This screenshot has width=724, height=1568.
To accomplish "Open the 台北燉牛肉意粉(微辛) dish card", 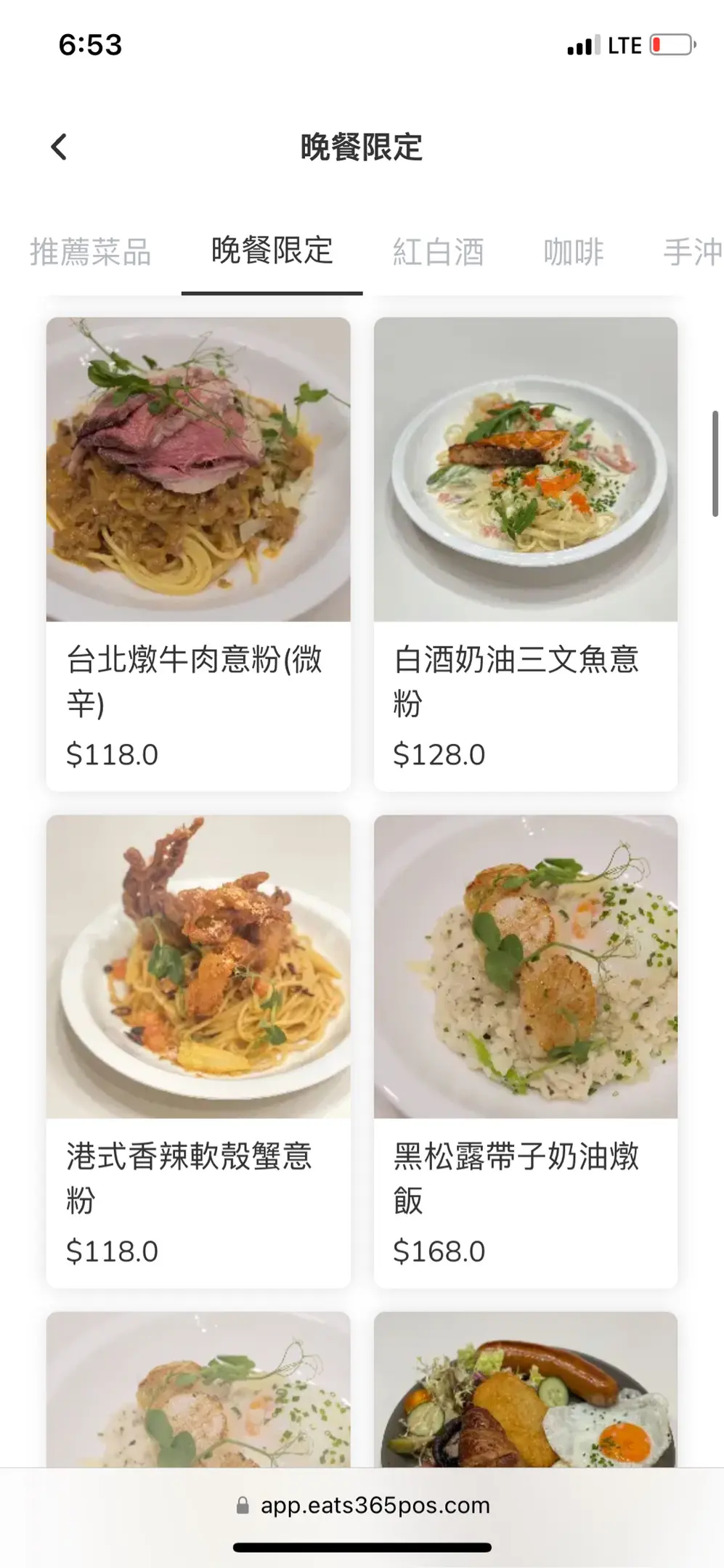I will point(198,553).
